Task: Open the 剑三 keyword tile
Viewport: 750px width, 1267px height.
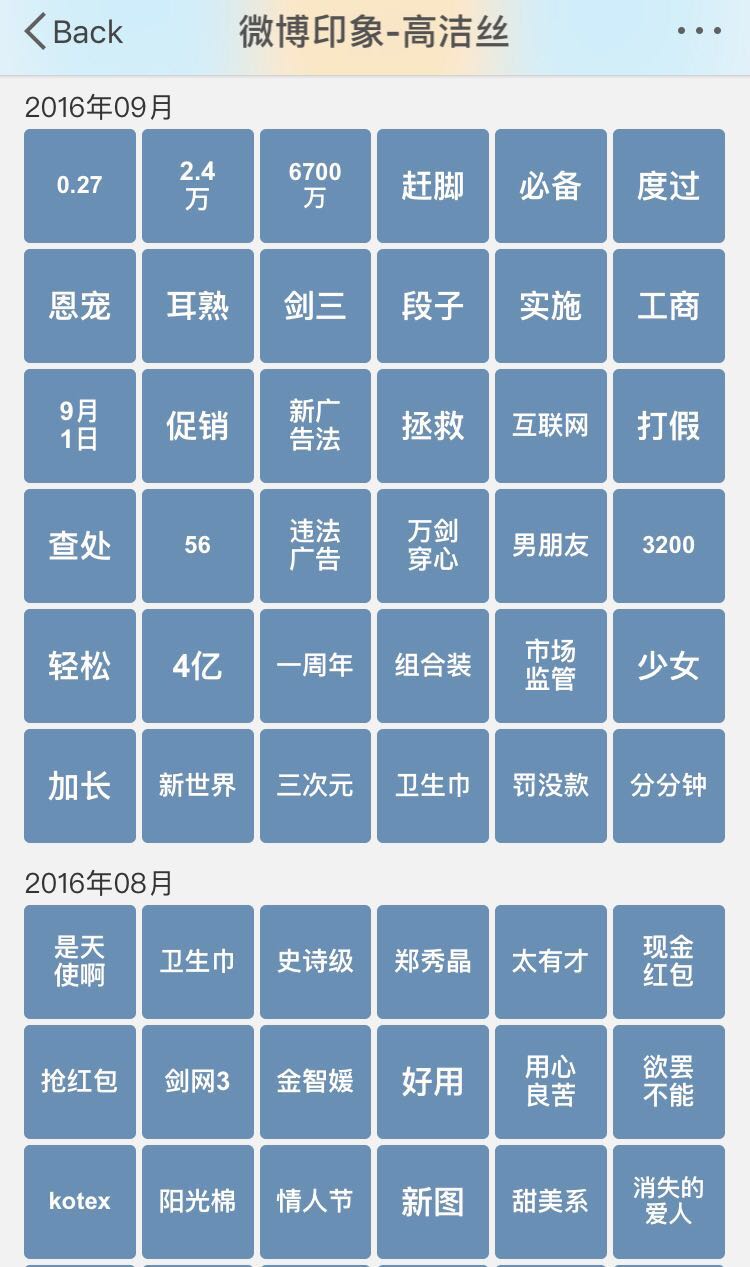Action: point(315,306)
